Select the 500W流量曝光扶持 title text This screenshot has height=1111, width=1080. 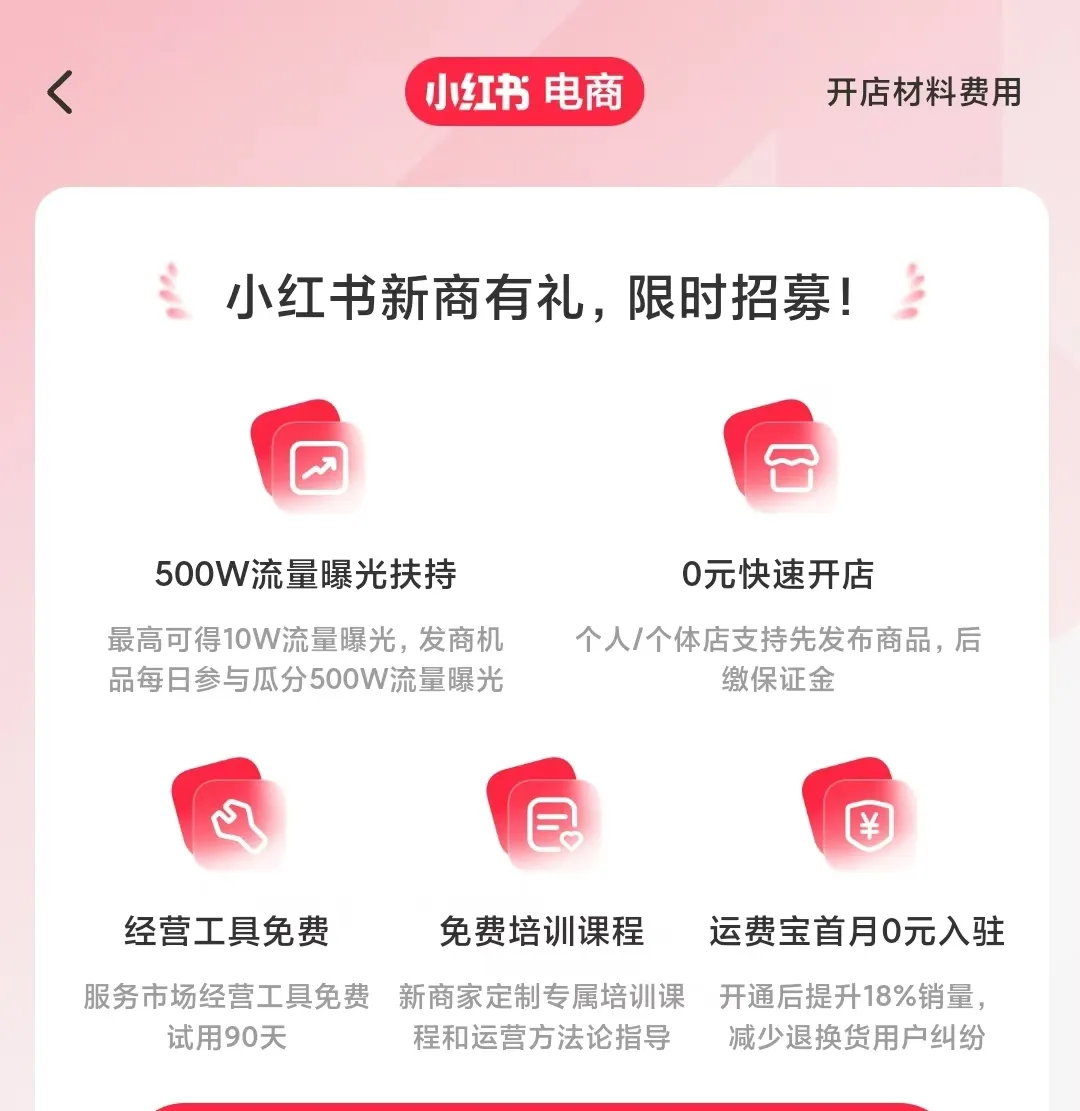tap(306, 573)
